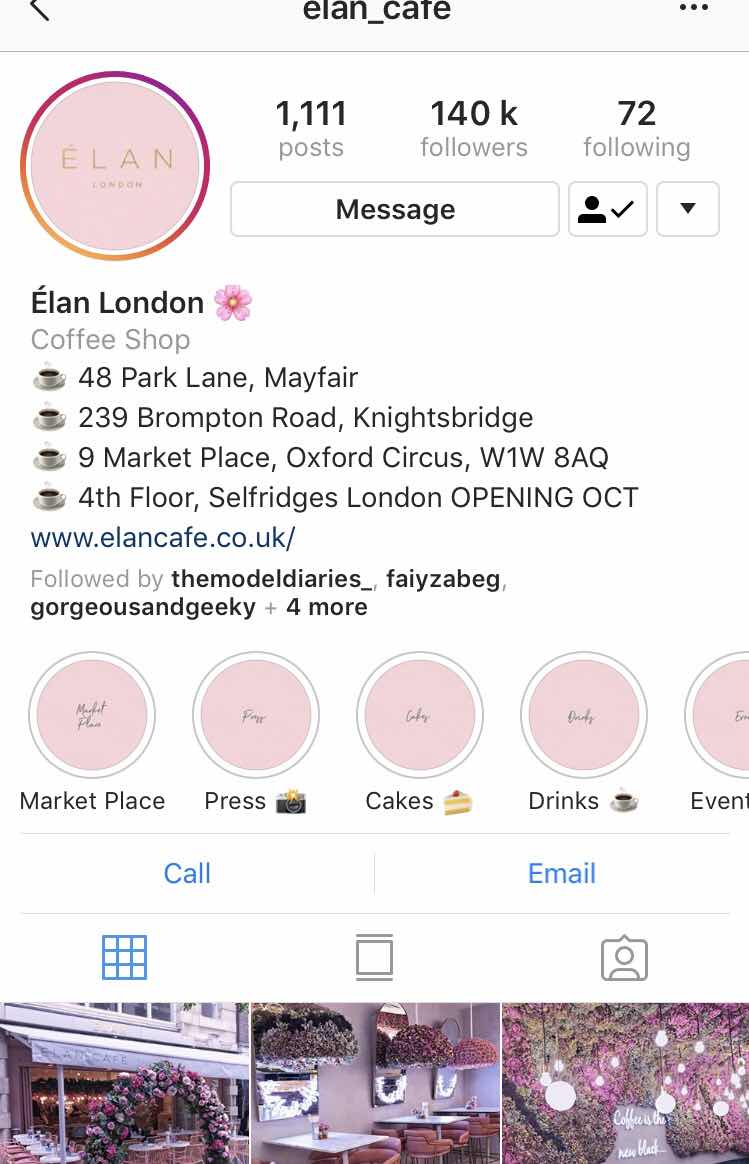This screenshot has width=749, height=1164.
Task: Open the post with the neon coffee sign
Action: point(625,1084)
